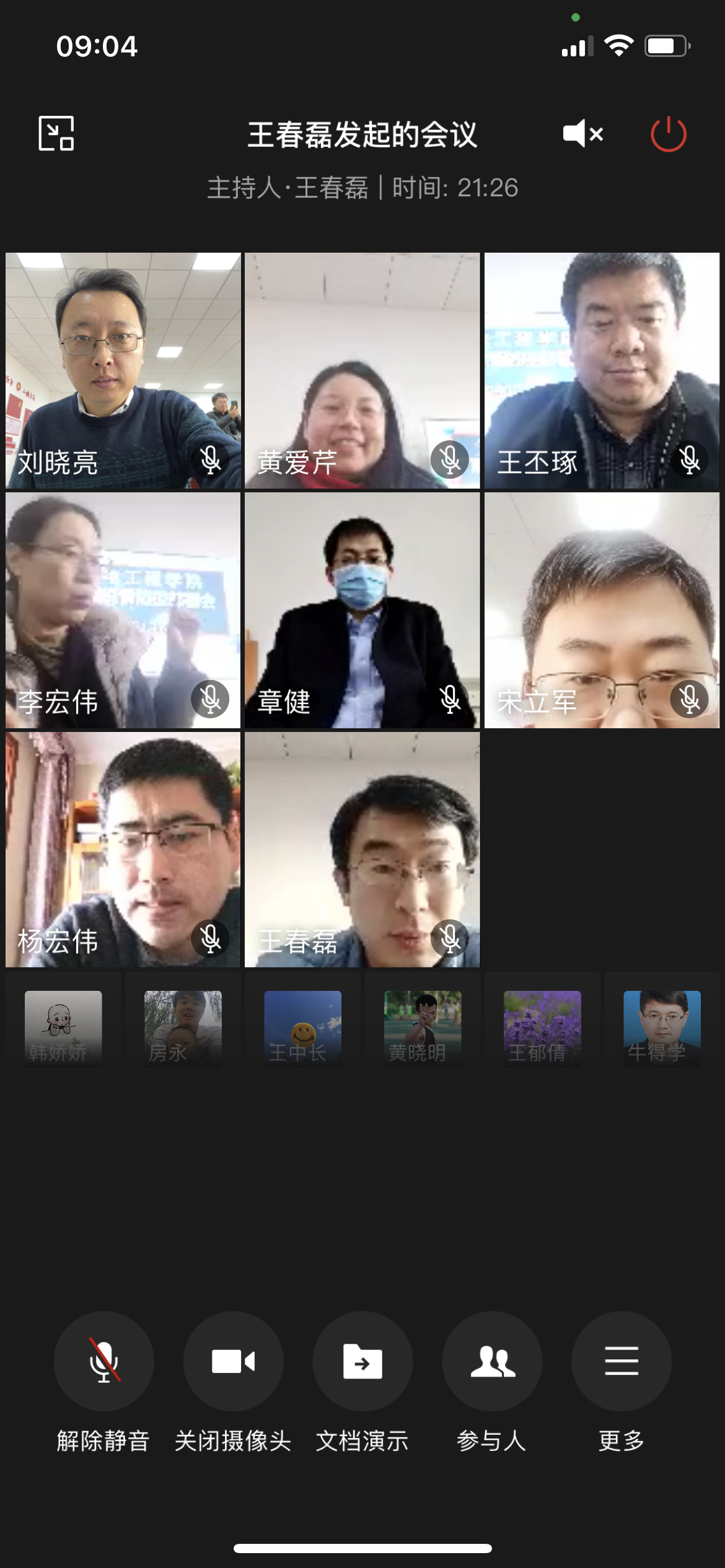Minimize the meeting window to floating view
Screen dimensions: 725x1568
tap(56, 133)
